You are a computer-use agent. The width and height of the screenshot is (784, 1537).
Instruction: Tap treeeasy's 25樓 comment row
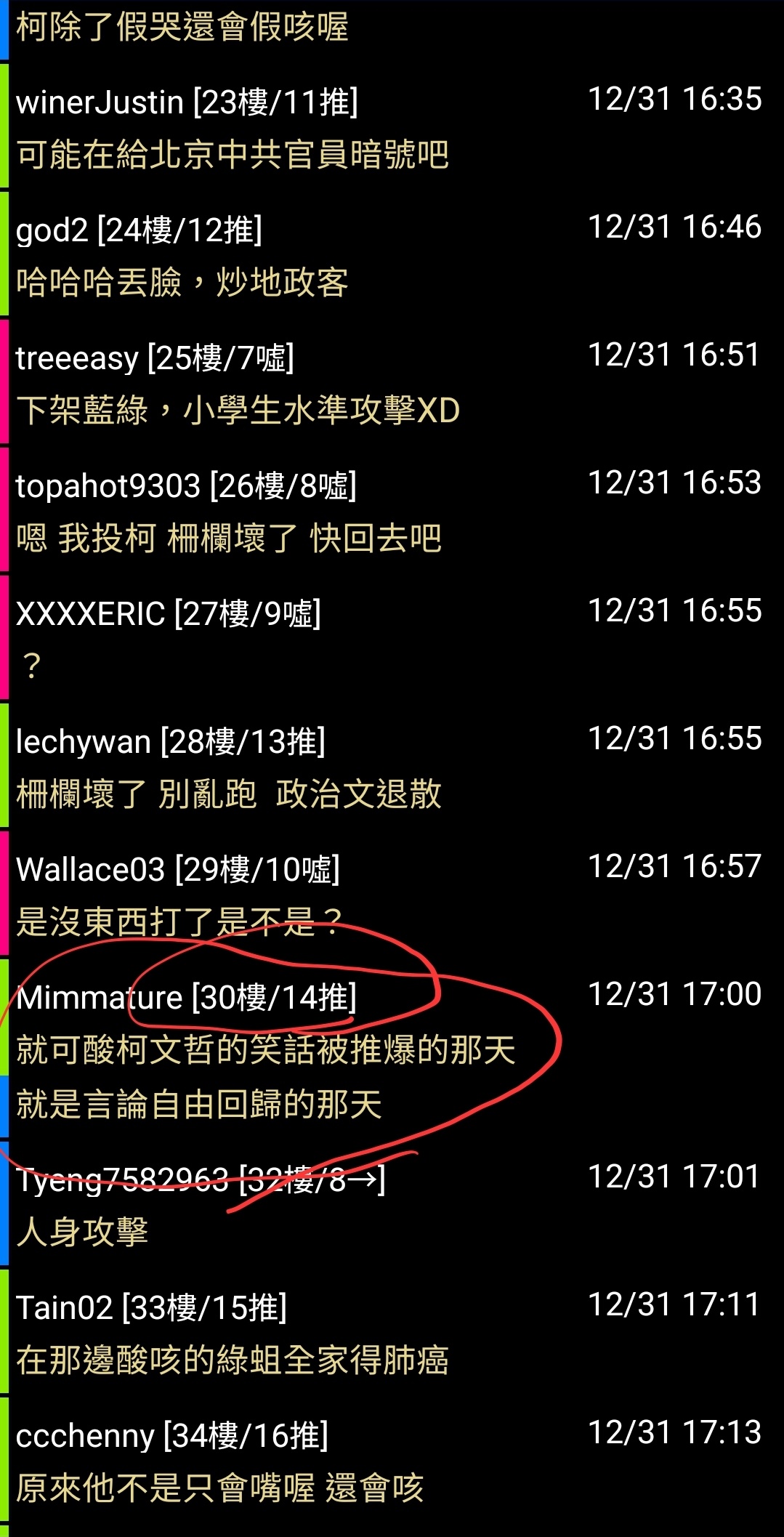pyautogui.click(x=392, y=383)
